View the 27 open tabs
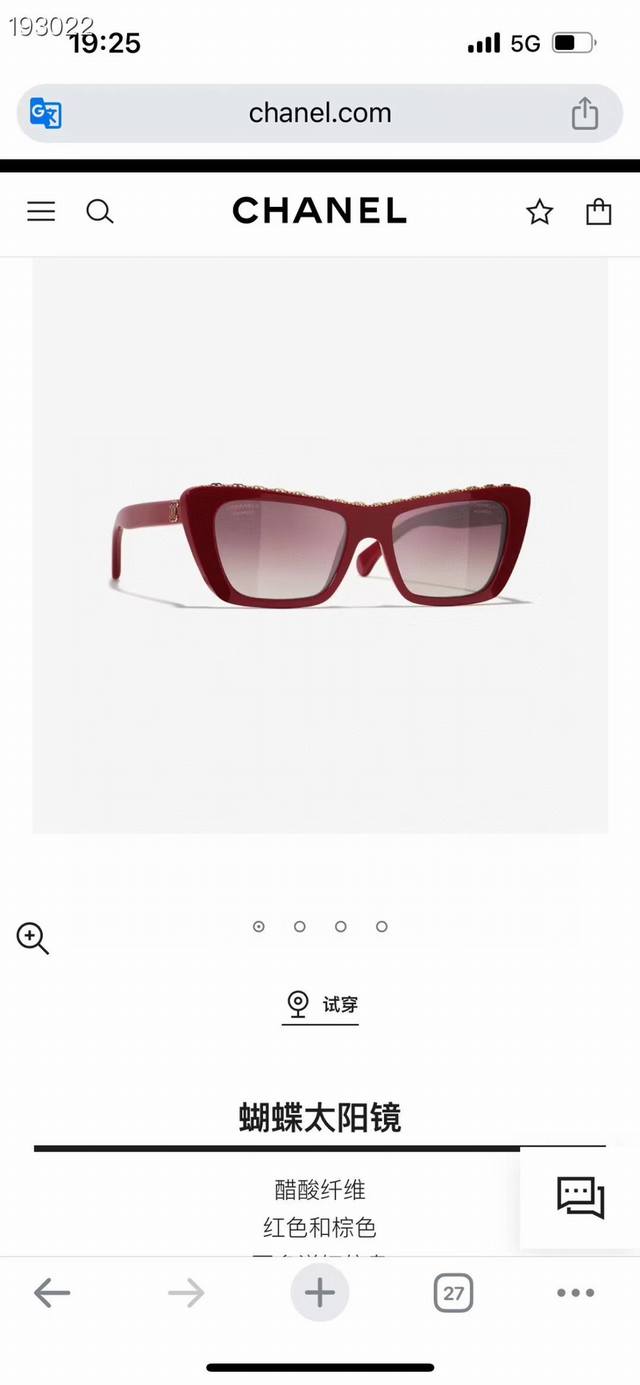Viewport: 640px width, 1385px height. coord(453,1293)
